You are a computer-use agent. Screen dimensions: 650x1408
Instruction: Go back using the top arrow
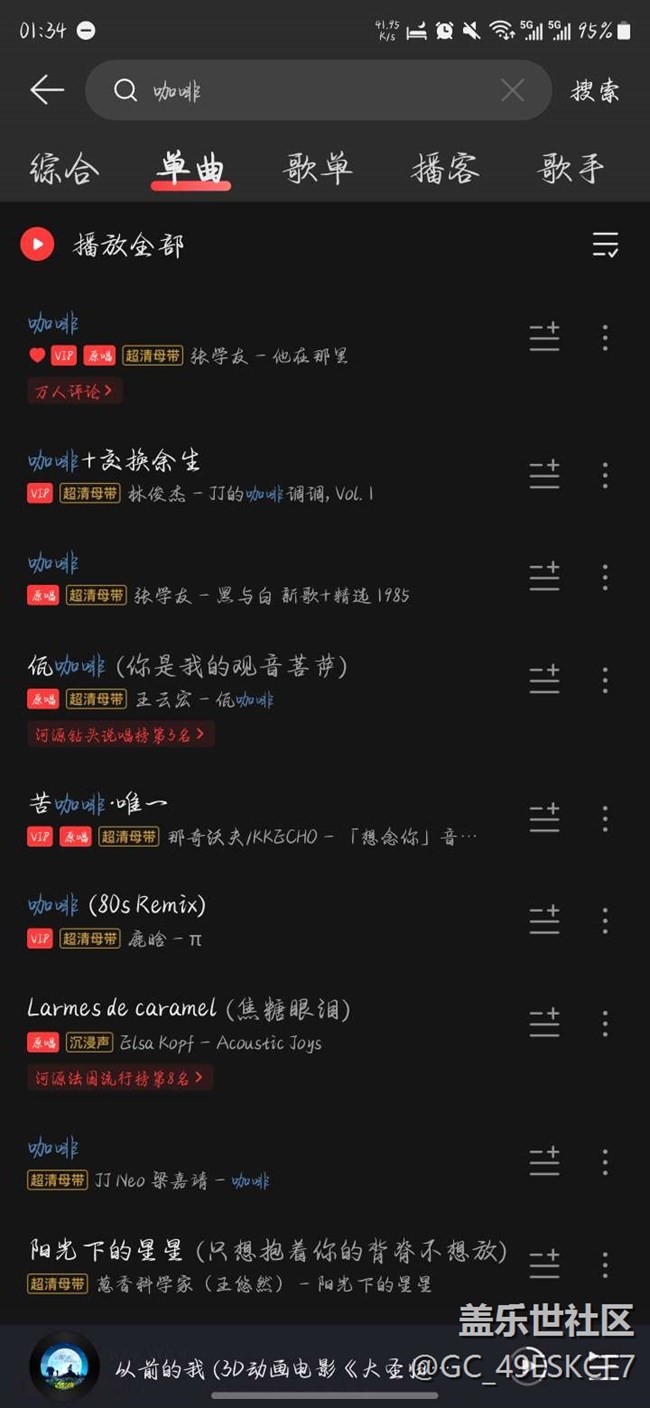[x=46, y=91]
